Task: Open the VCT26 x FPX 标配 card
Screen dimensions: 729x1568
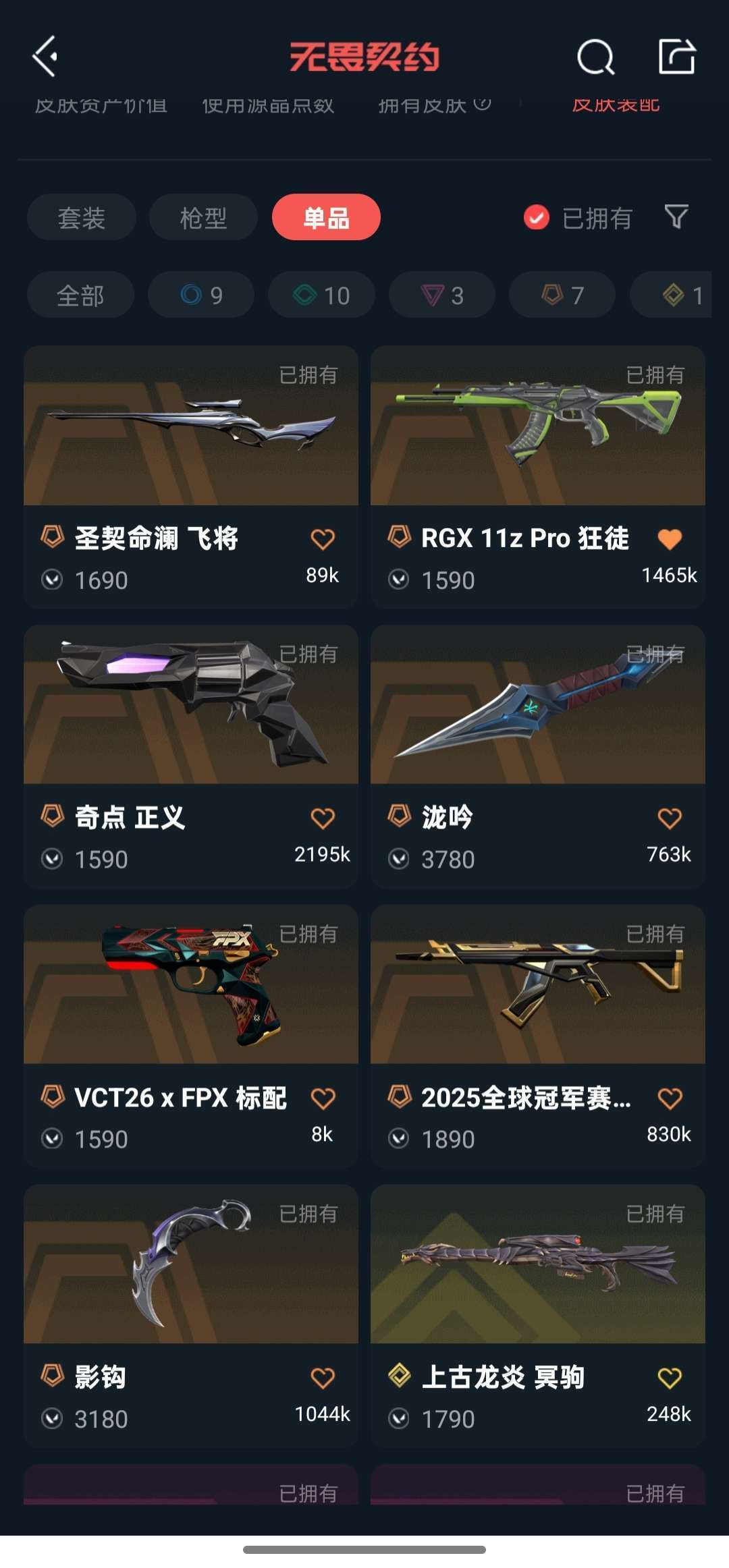Action: [191, 1036]
